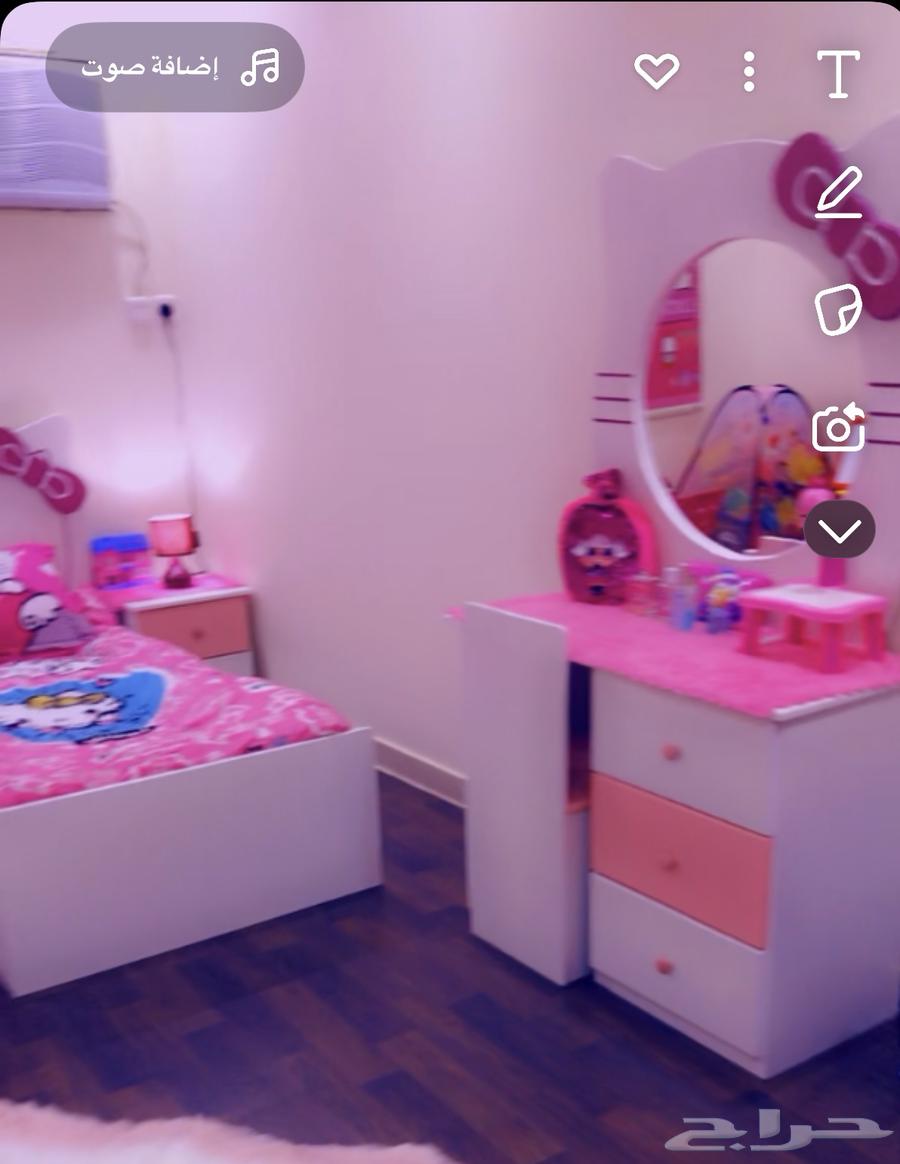Select the pencil drawing tool
900x1164 pixels.
838,192
